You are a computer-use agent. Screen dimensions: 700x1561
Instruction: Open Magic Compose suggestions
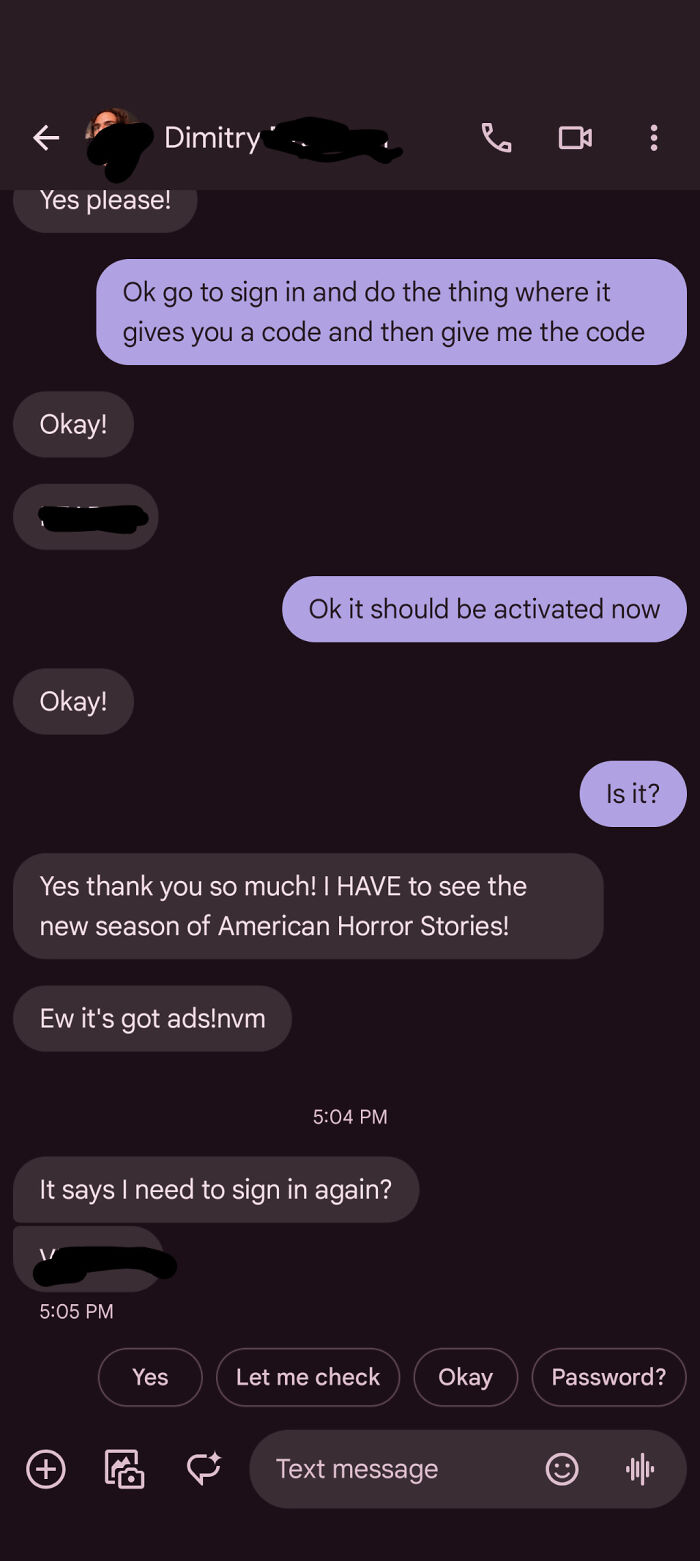pyautogui.click(x=204, y=1469)
